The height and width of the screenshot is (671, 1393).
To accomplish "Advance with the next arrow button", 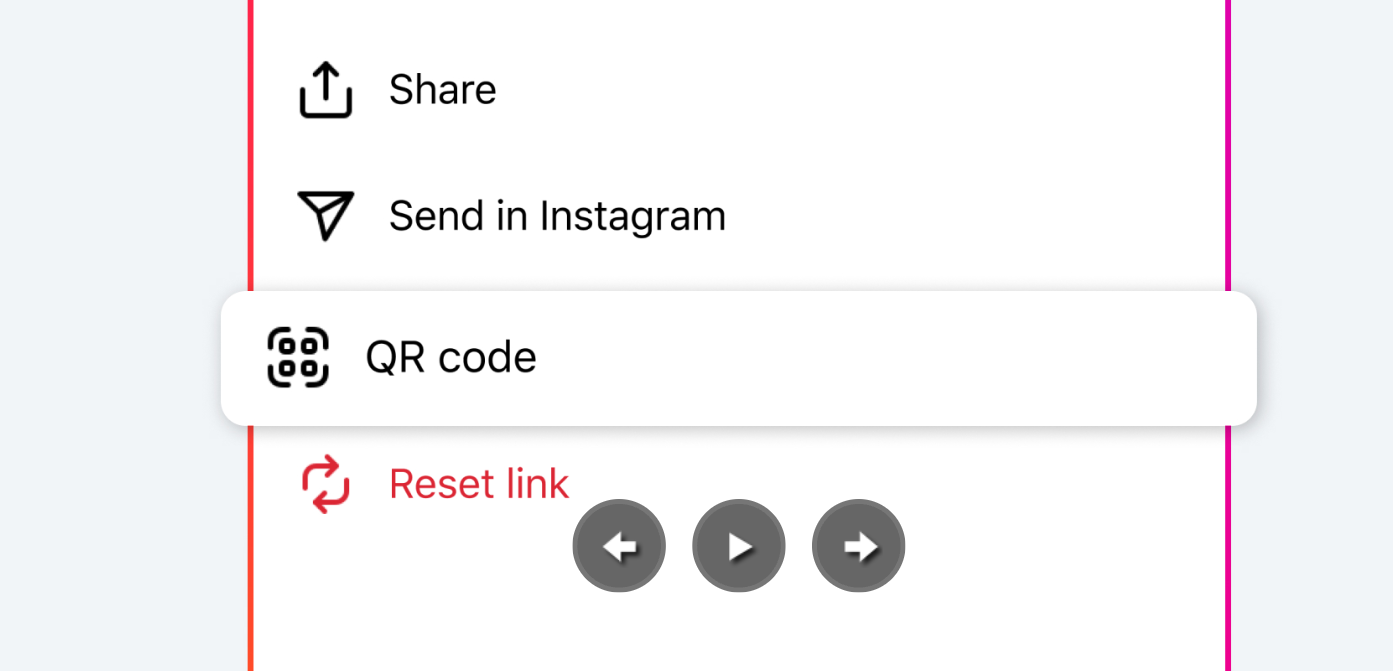I will pos(858,546).
